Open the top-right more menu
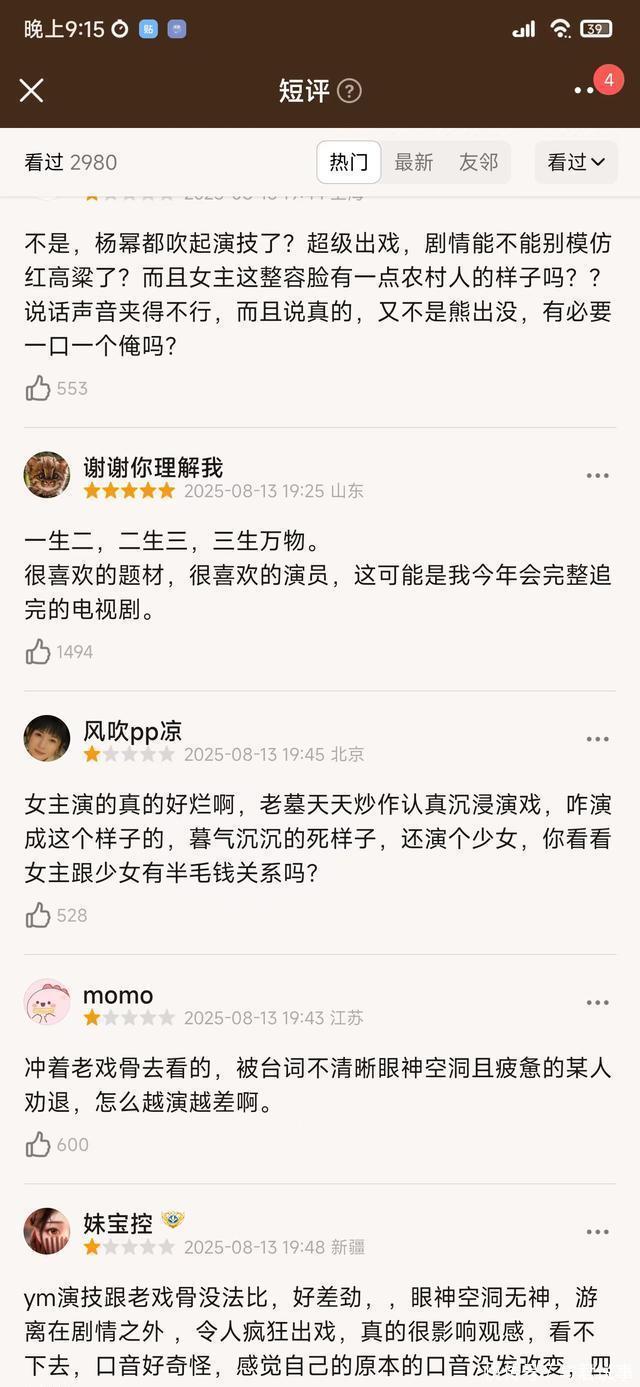The image size is (640, 1387). (584, 90)
